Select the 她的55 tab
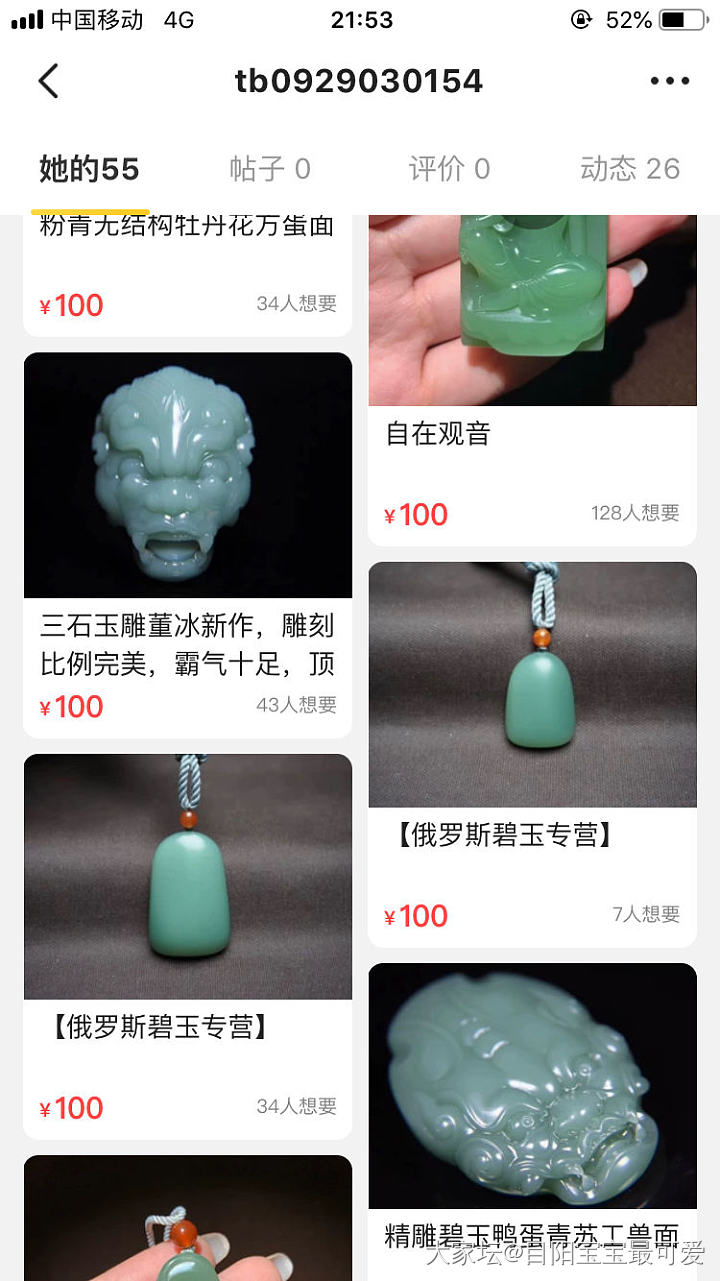Image resolution: width=720 pixels, height=1281 pixels. tap(89, 169)
